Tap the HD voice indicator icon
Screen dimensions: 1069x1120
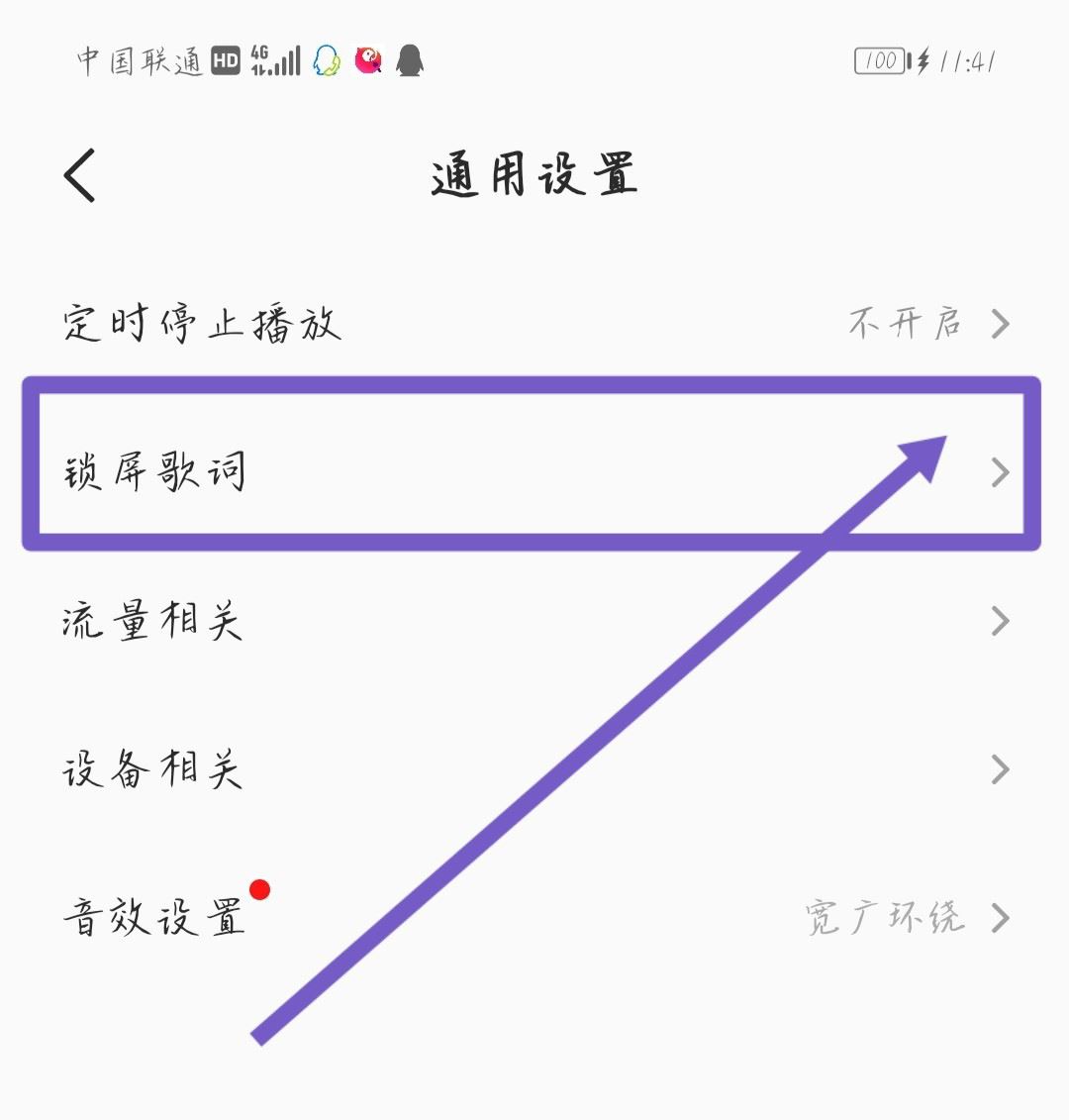coord(225,61)
